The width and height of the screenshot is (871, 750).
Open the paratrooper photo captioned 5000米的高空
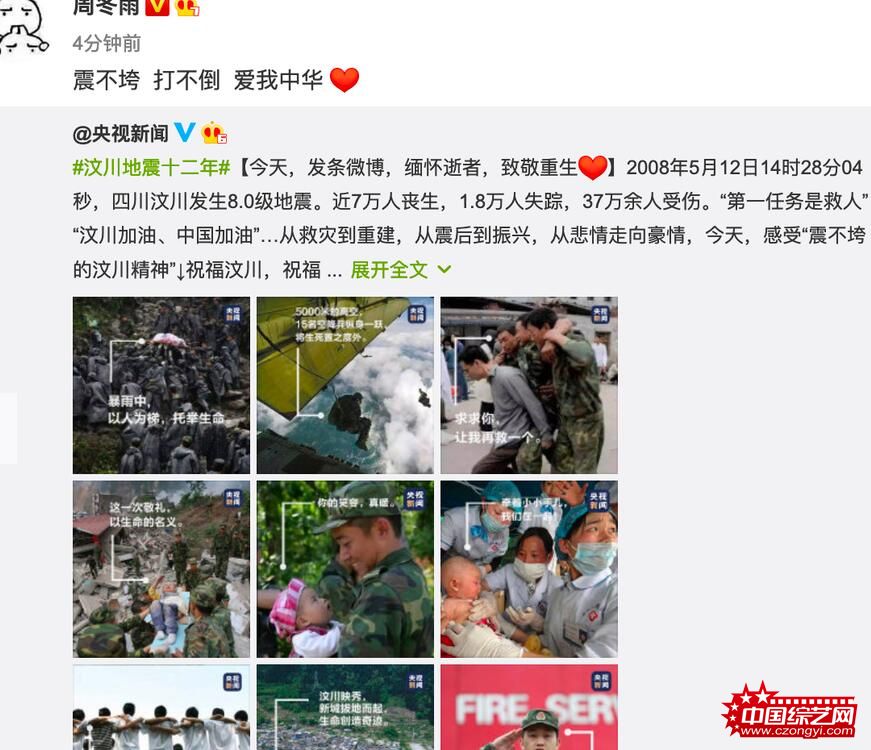click(345, 385)
